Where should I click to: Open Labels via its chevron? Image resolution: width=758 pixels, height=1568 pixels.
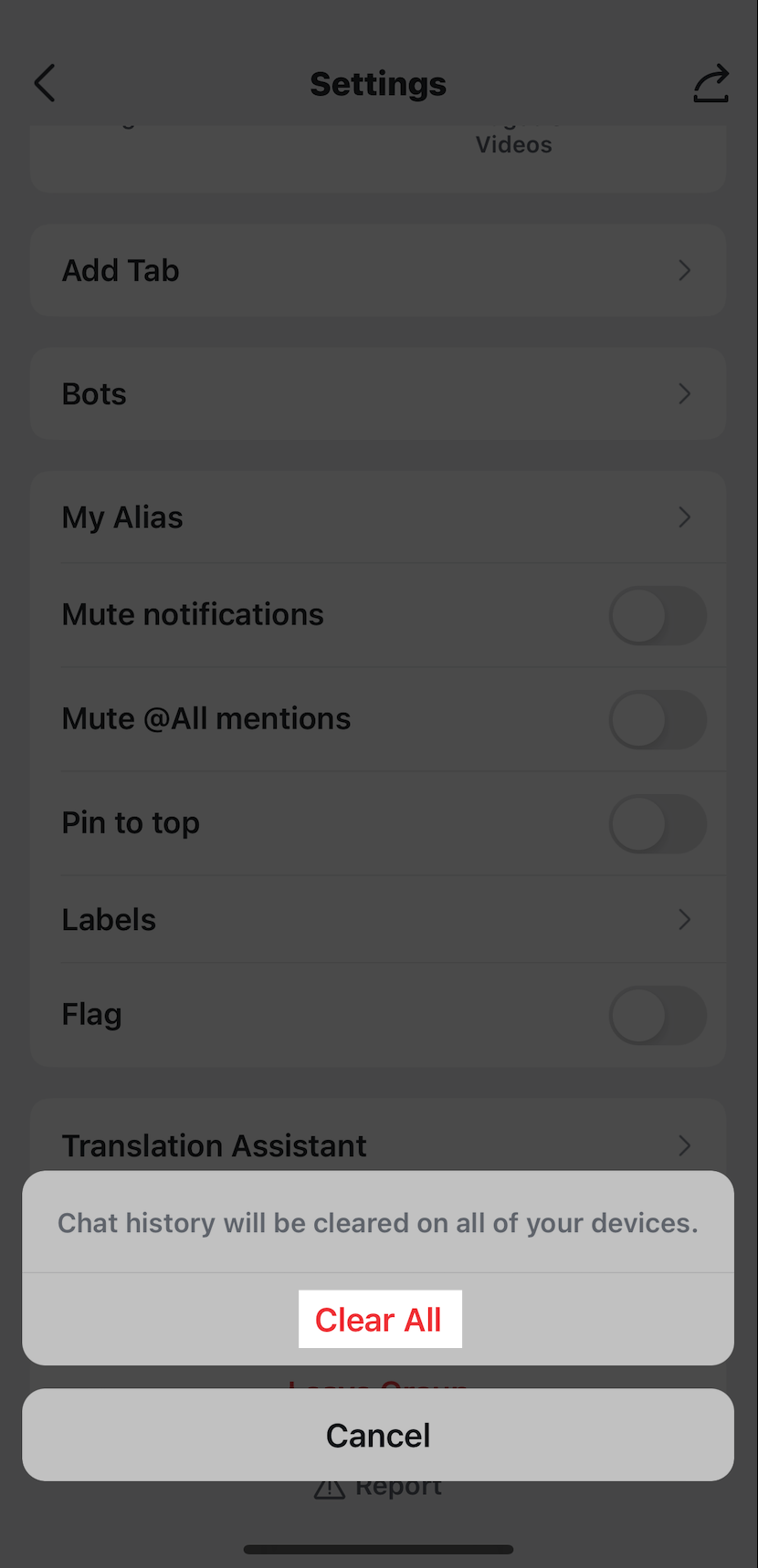[x=684, y=919]
